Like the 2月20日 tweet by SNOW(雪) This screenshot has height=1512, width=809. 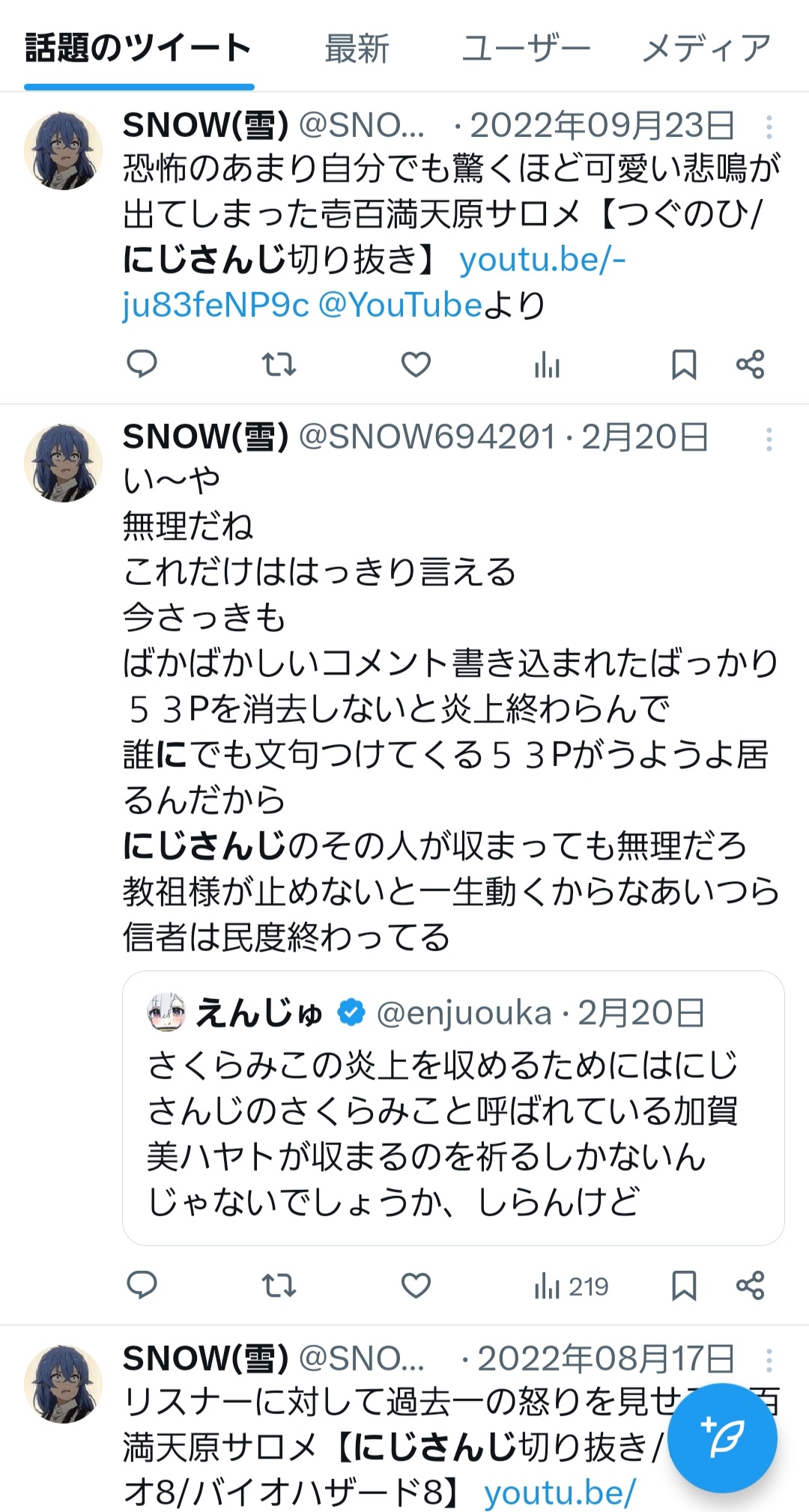coord(416,1286)
